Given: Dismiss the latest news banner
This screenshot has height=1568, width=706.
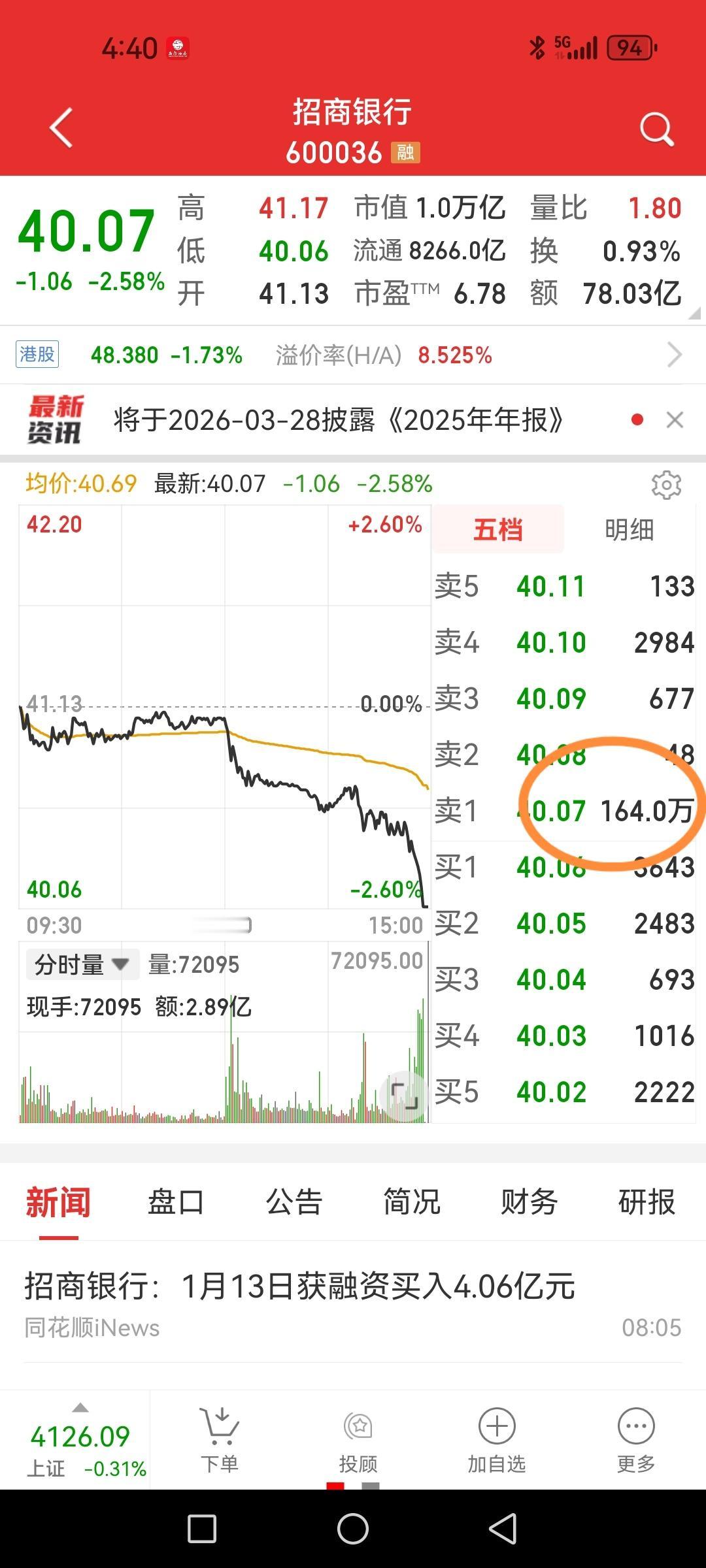Looking at the screenshot, I should (x=675, y=419).
